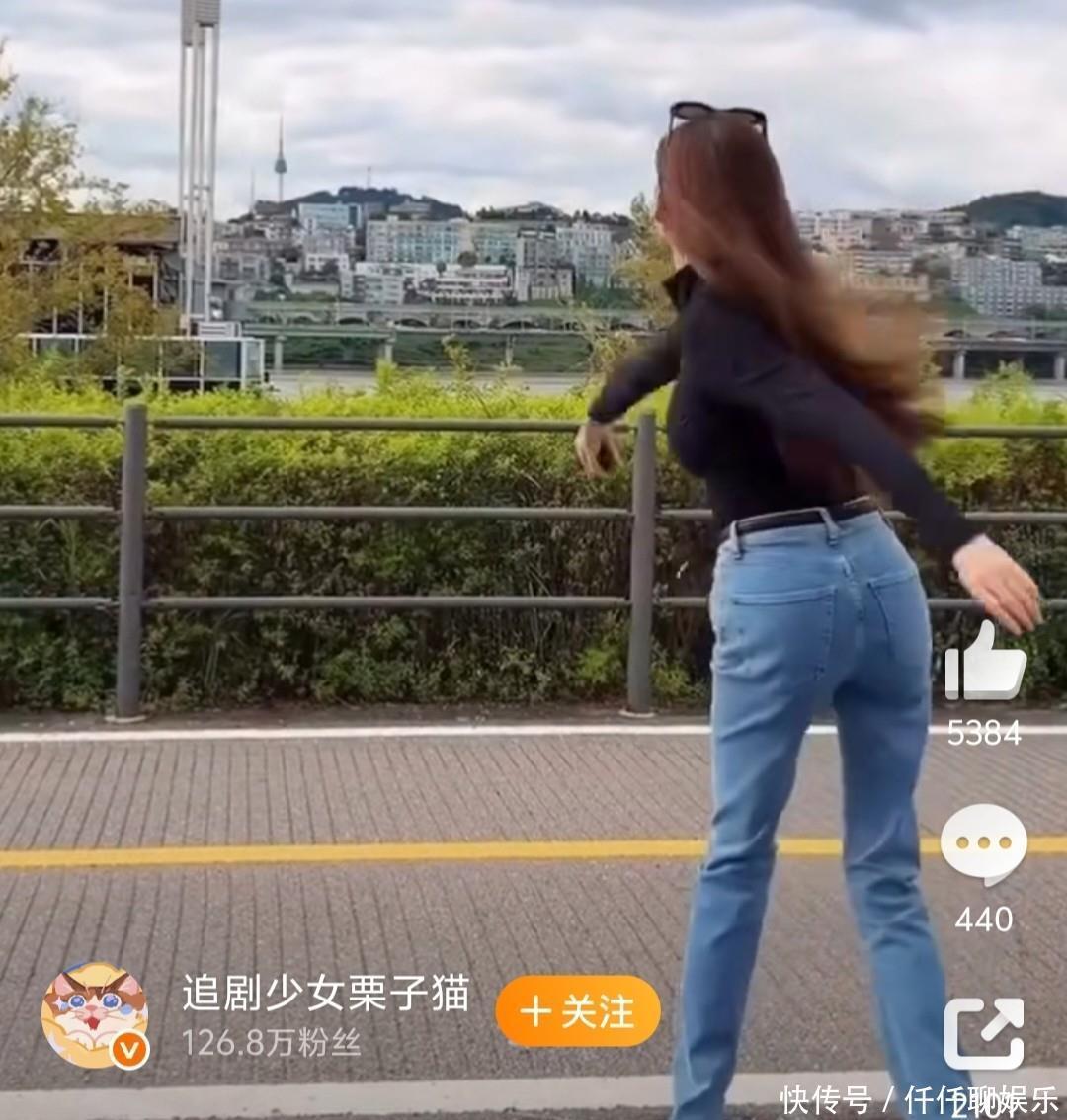View the profile of 追剧少女栗子猫
1067x1120 pixels.
tap(325, 994)
